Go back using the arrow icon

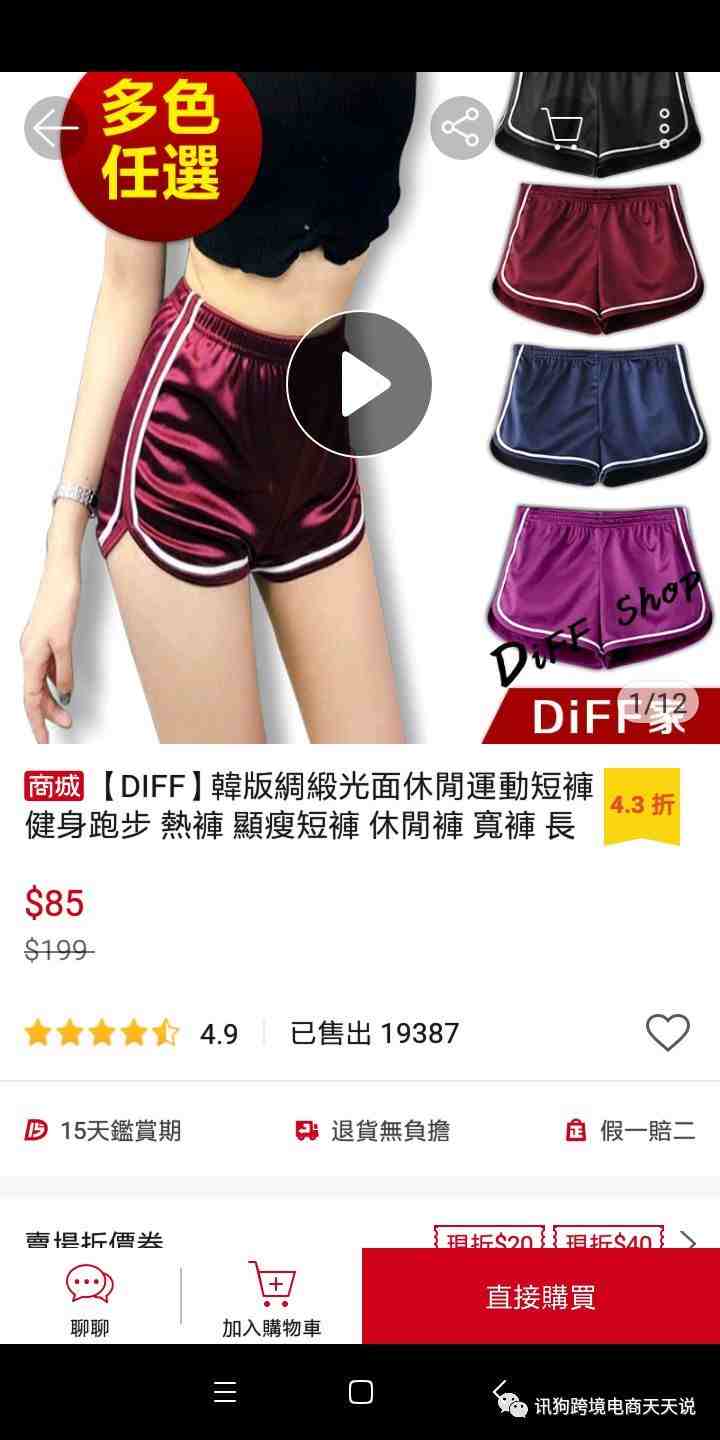(x=55, y=128)
